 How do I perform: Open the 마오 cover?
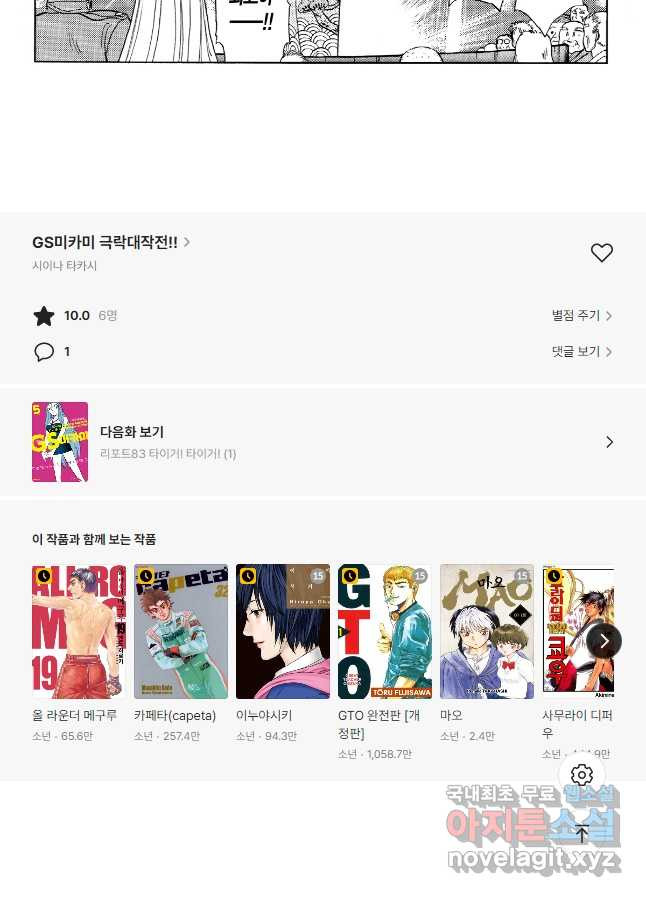487,631
